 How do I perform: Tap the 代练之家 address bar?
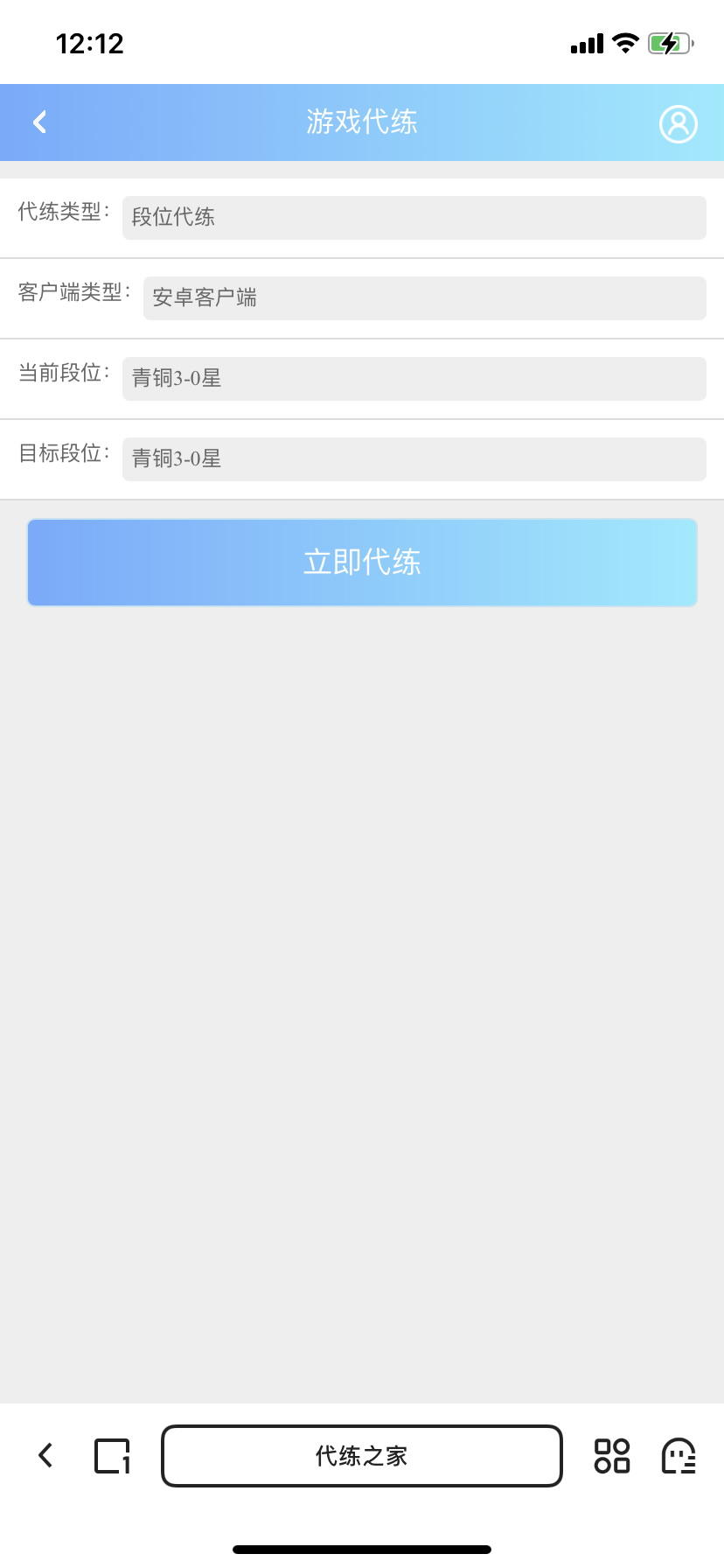pyautogui.click(x=361, y=1456)
